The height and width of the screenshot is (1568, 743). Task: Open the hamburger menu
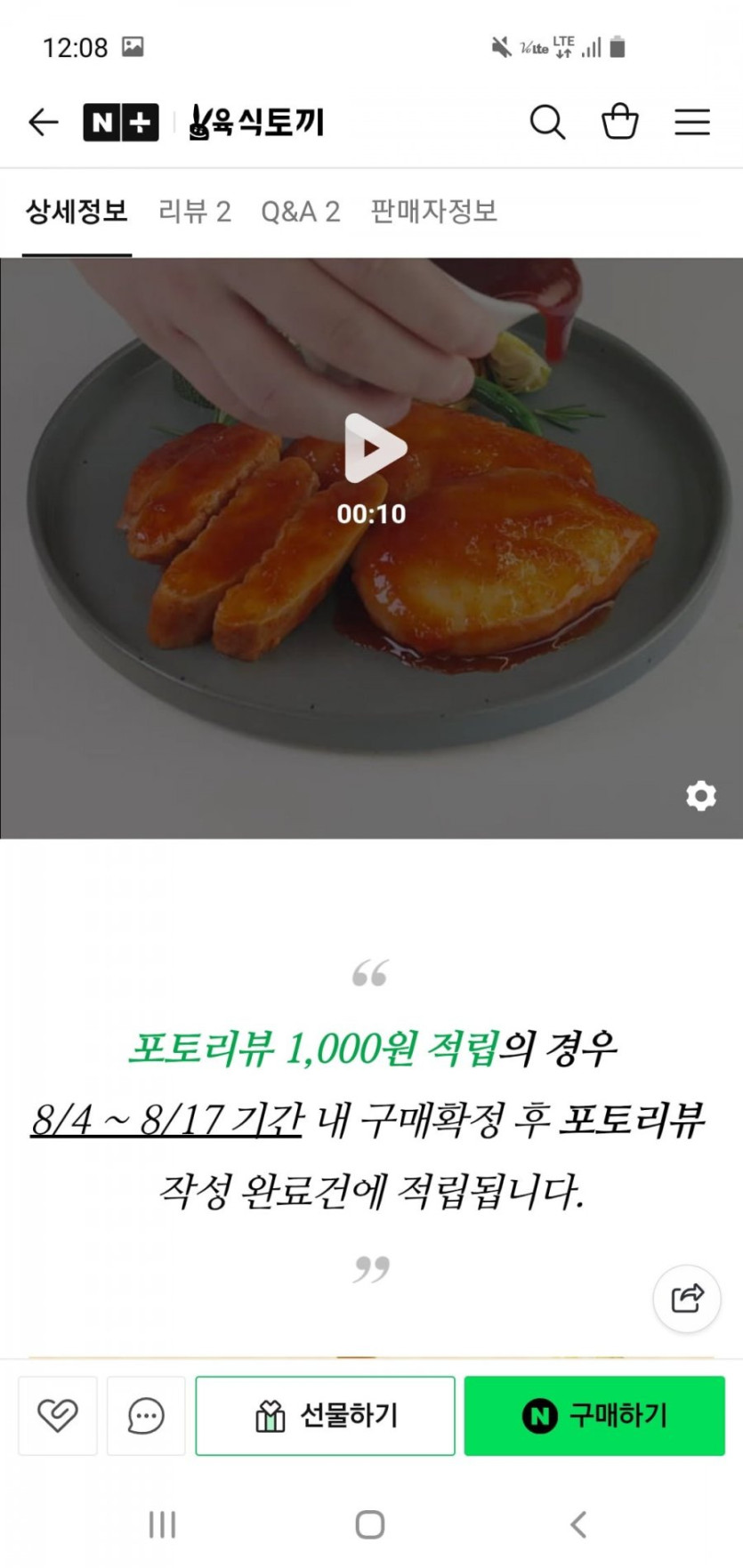point(691,122)
